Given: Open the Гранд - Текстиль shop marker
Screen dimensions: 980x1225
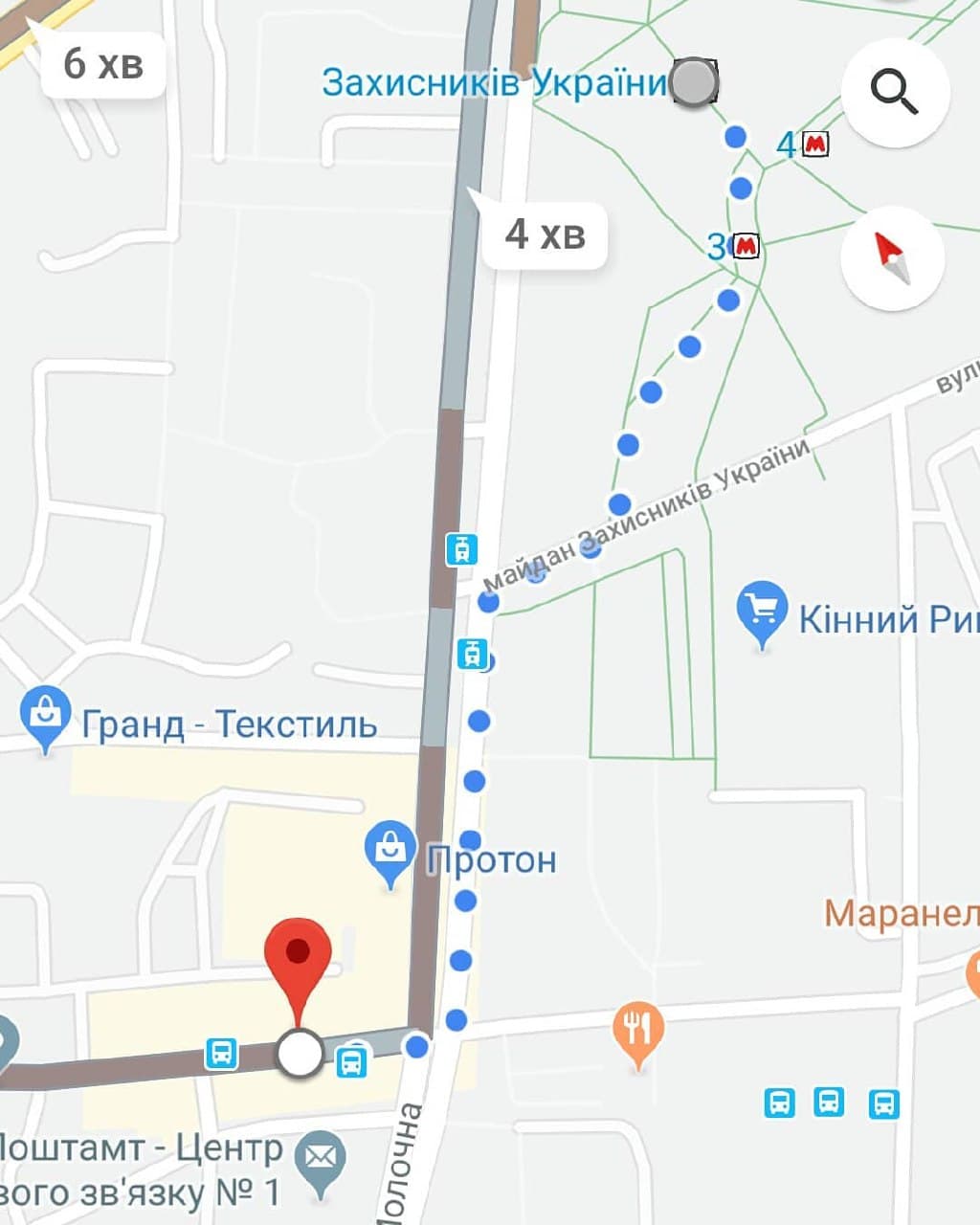Looking at the screenshot, I should click(46, 714).
